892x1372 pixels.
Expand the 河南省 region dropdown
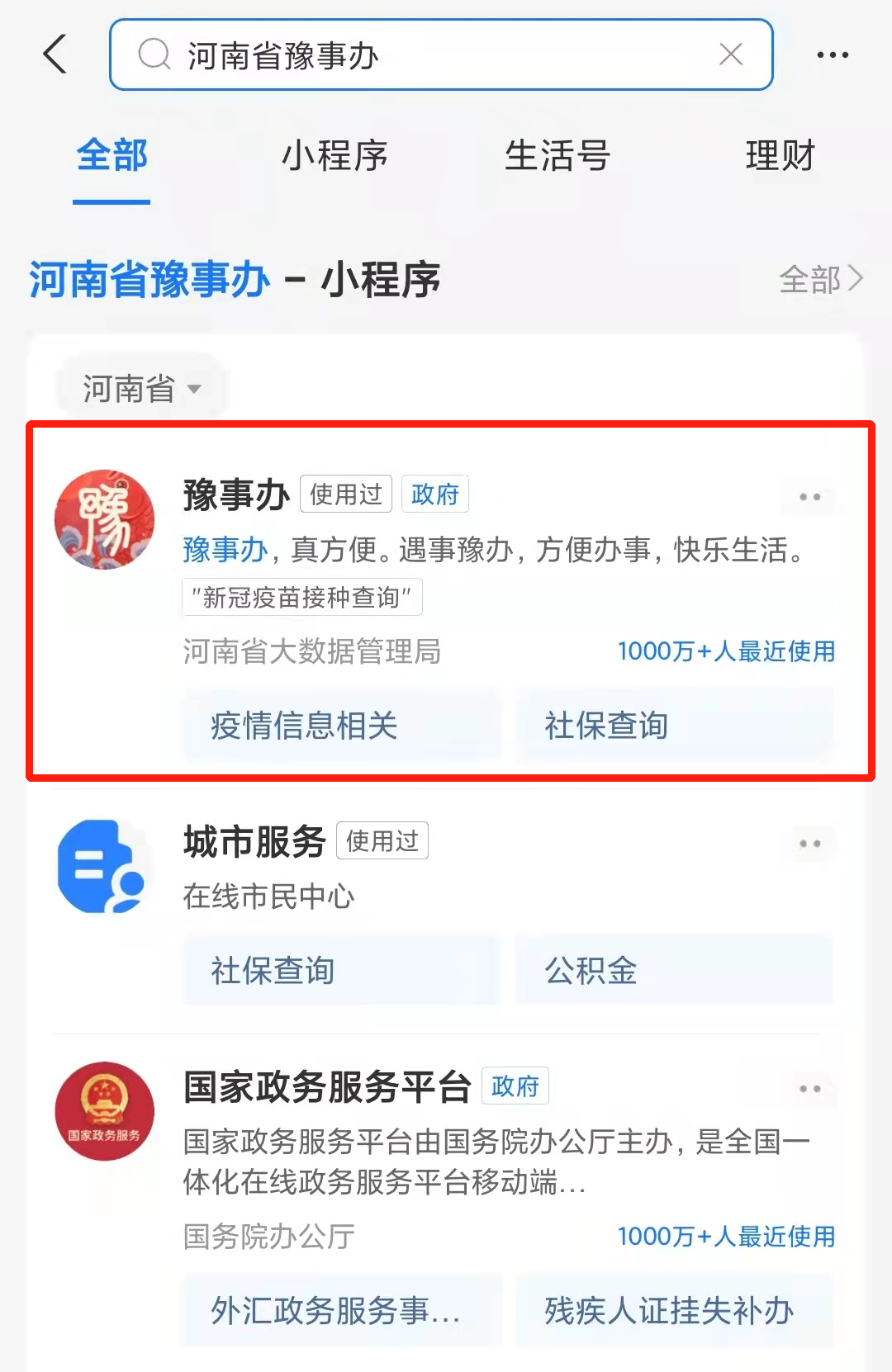[x=142, y=388]
